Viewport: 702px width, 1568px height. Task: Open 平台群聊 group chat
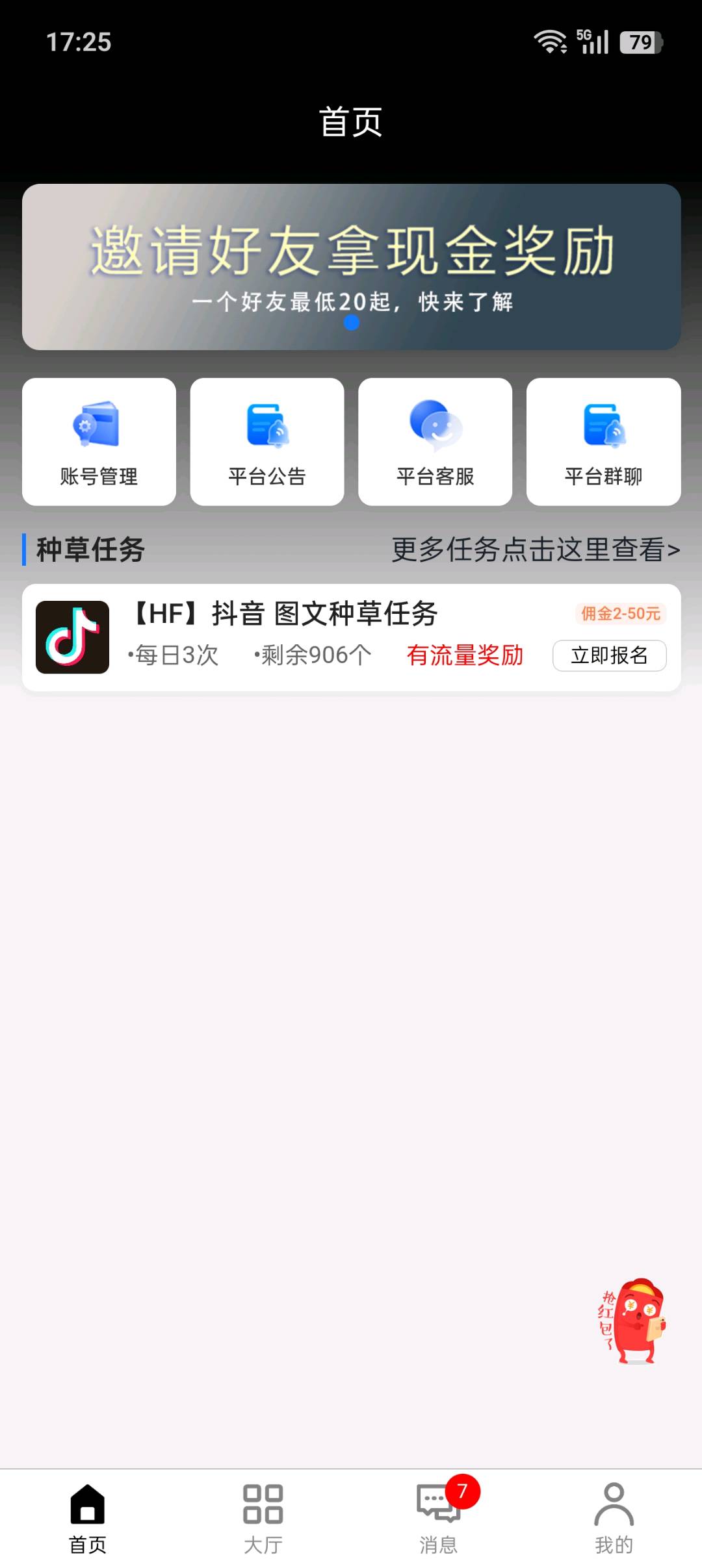coord(603,441)
